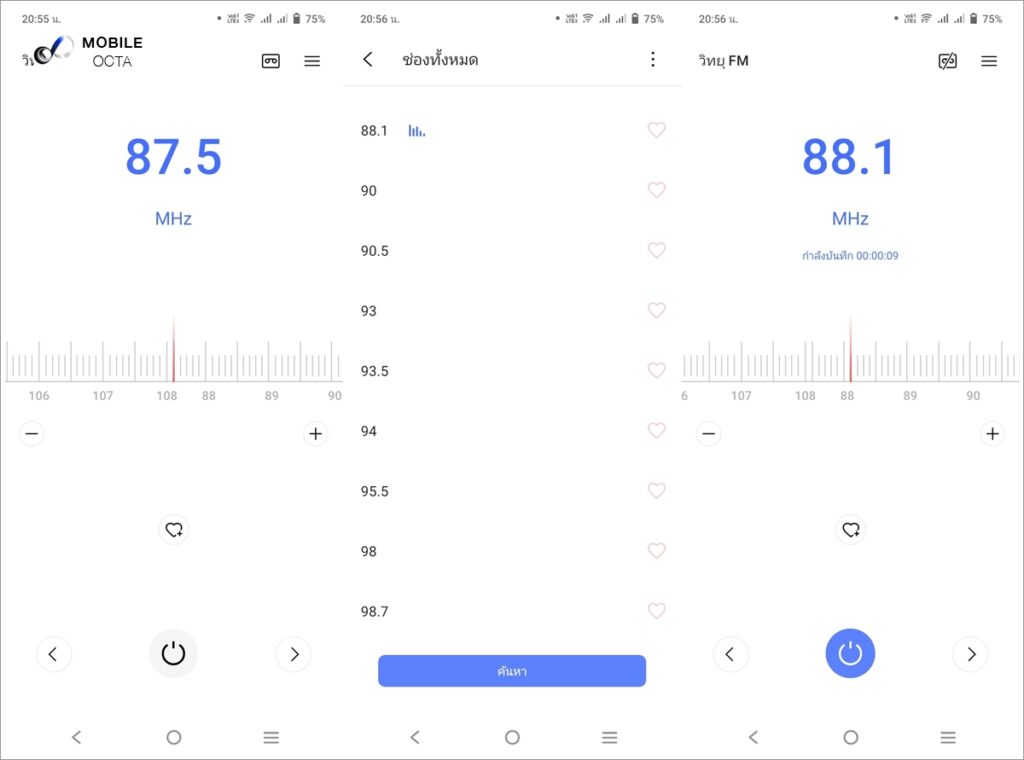This screenshot has height=760, width=1024.
Task: Turn on the radio at 87.5 MHz
Action: pos(174,654)
